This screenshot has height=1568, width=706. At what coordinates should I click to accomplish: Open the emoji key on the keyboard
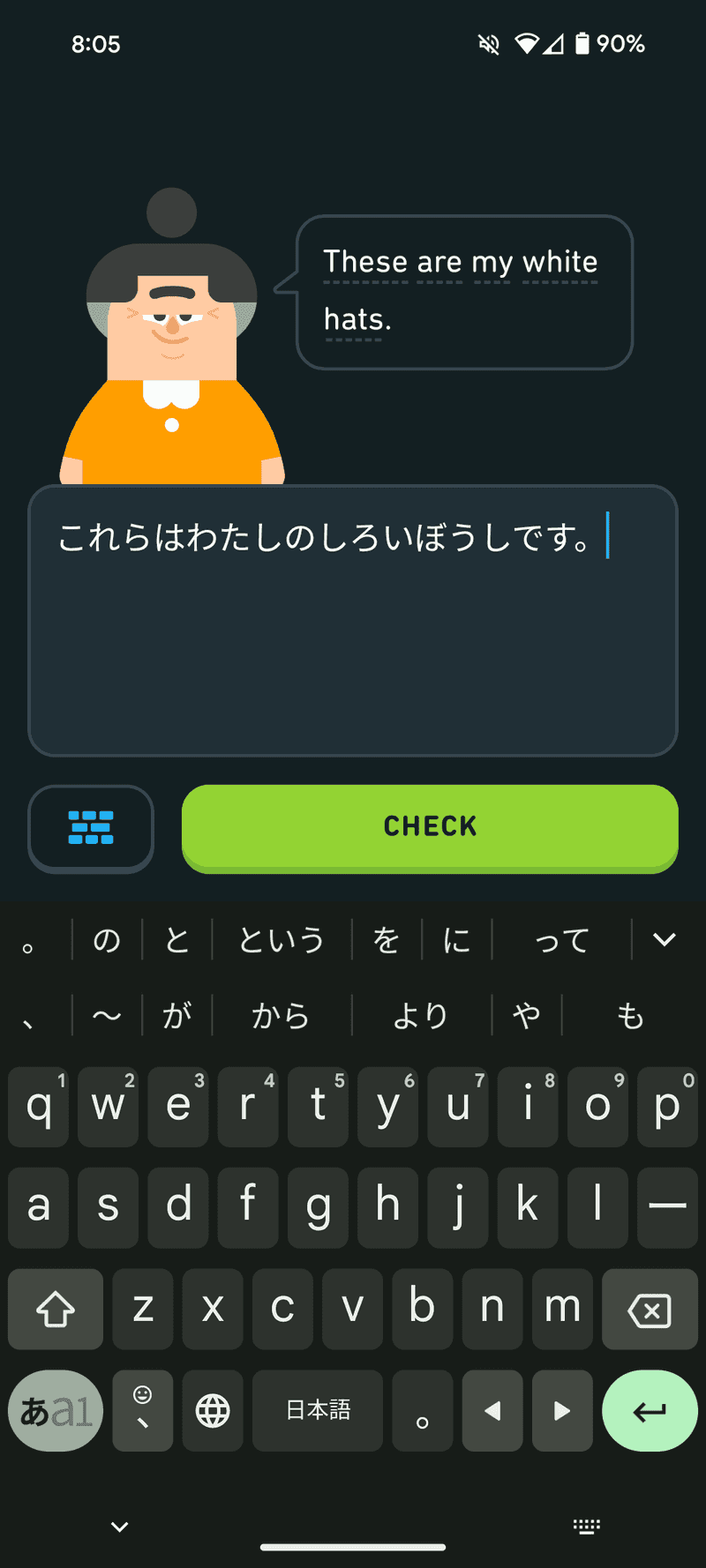pos(142,1410)
